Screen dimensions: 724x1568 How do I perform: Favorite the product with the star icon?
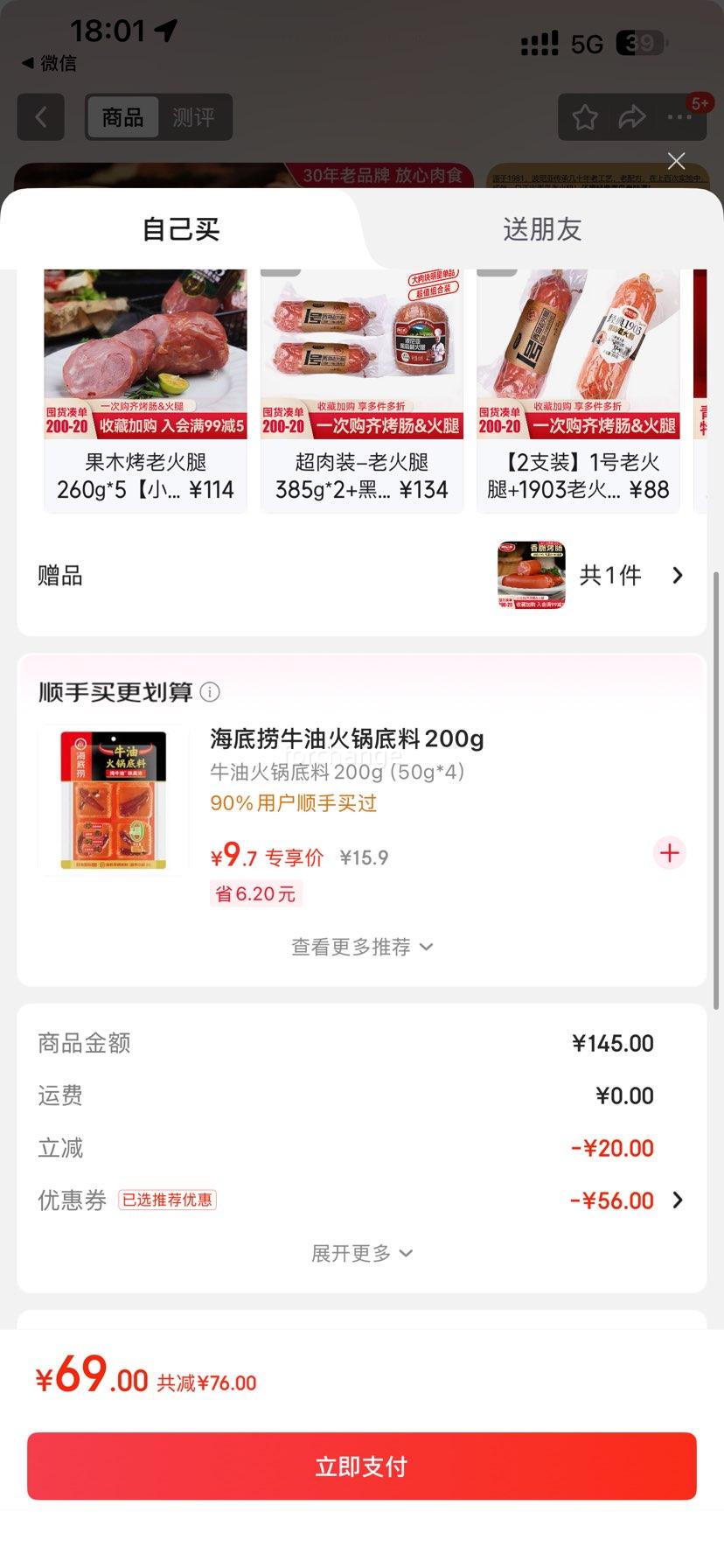[584, 116]
